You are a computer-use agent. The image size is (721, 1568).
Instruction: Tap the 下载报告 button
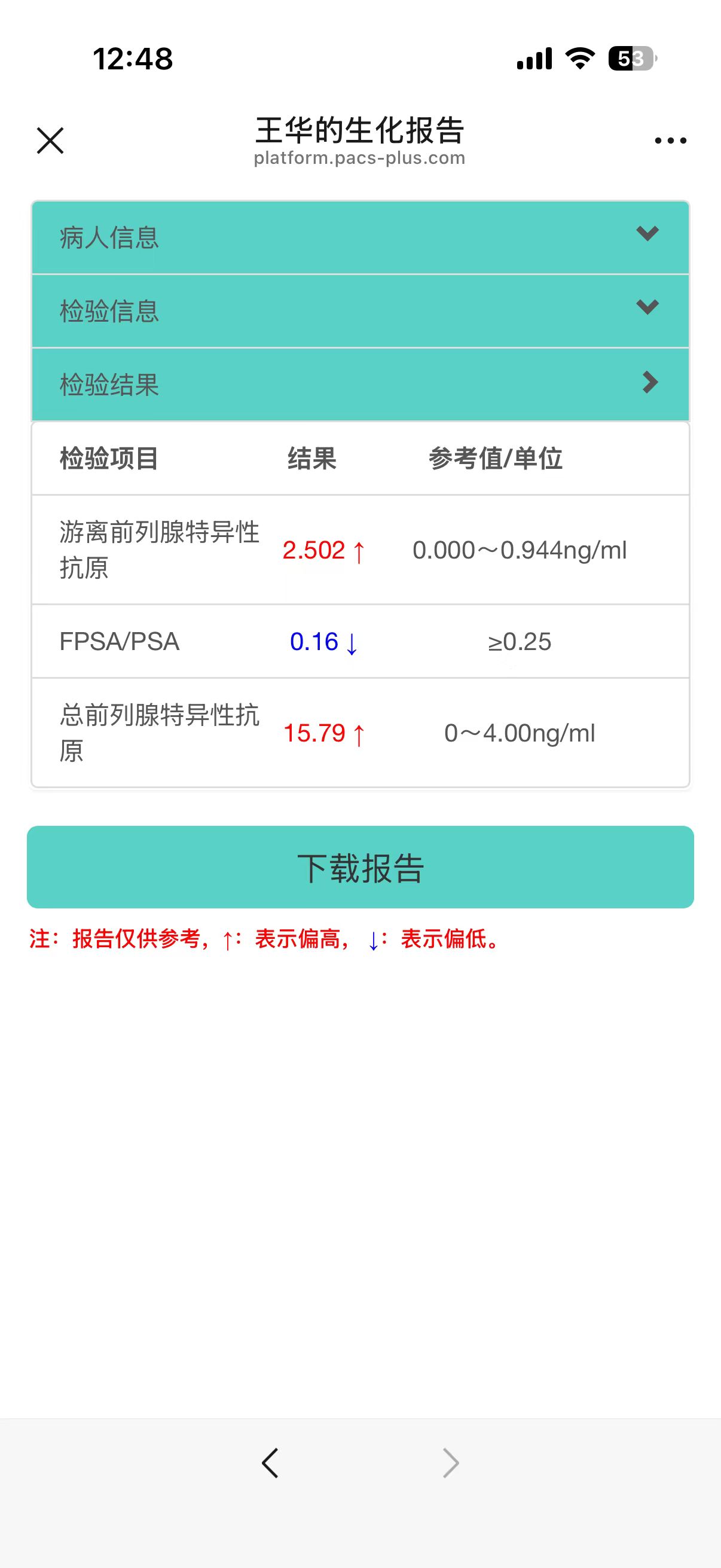[360, 867]
